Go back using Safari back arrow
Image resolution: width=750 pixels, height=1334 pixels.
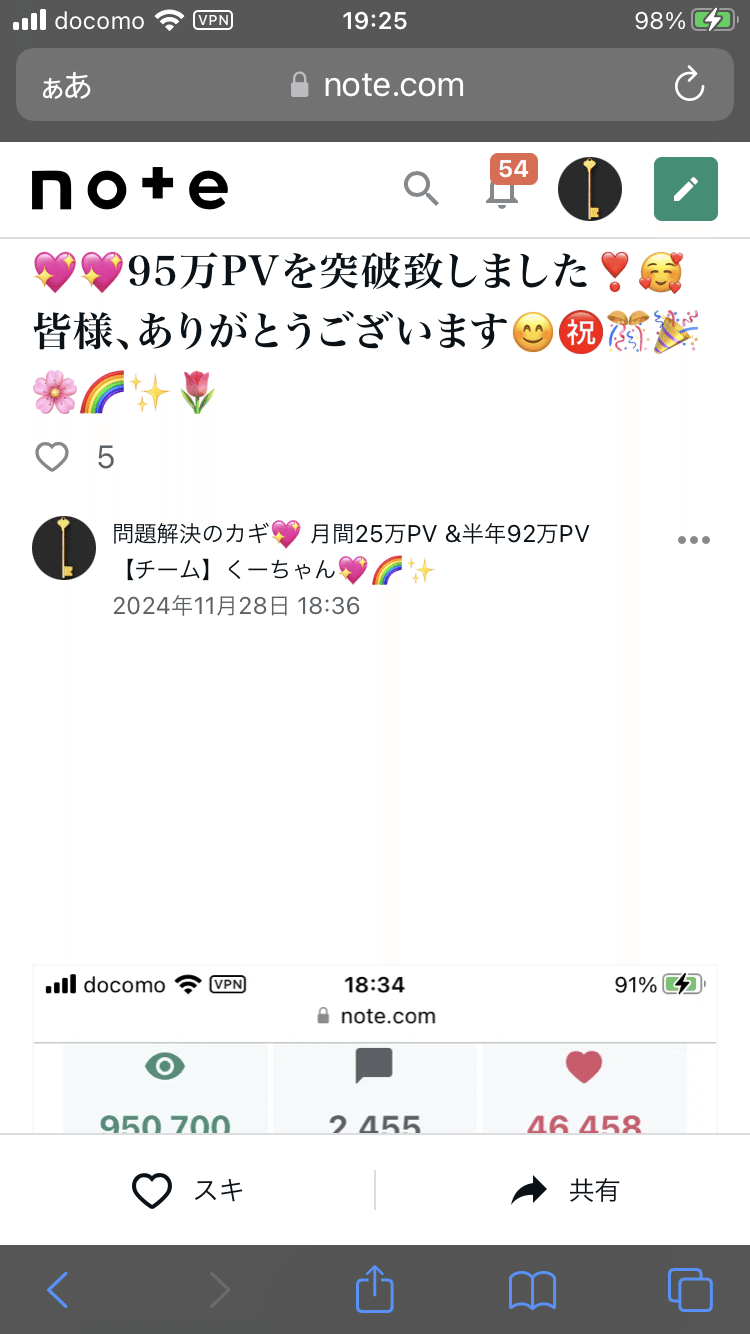tap(56, 1290)
